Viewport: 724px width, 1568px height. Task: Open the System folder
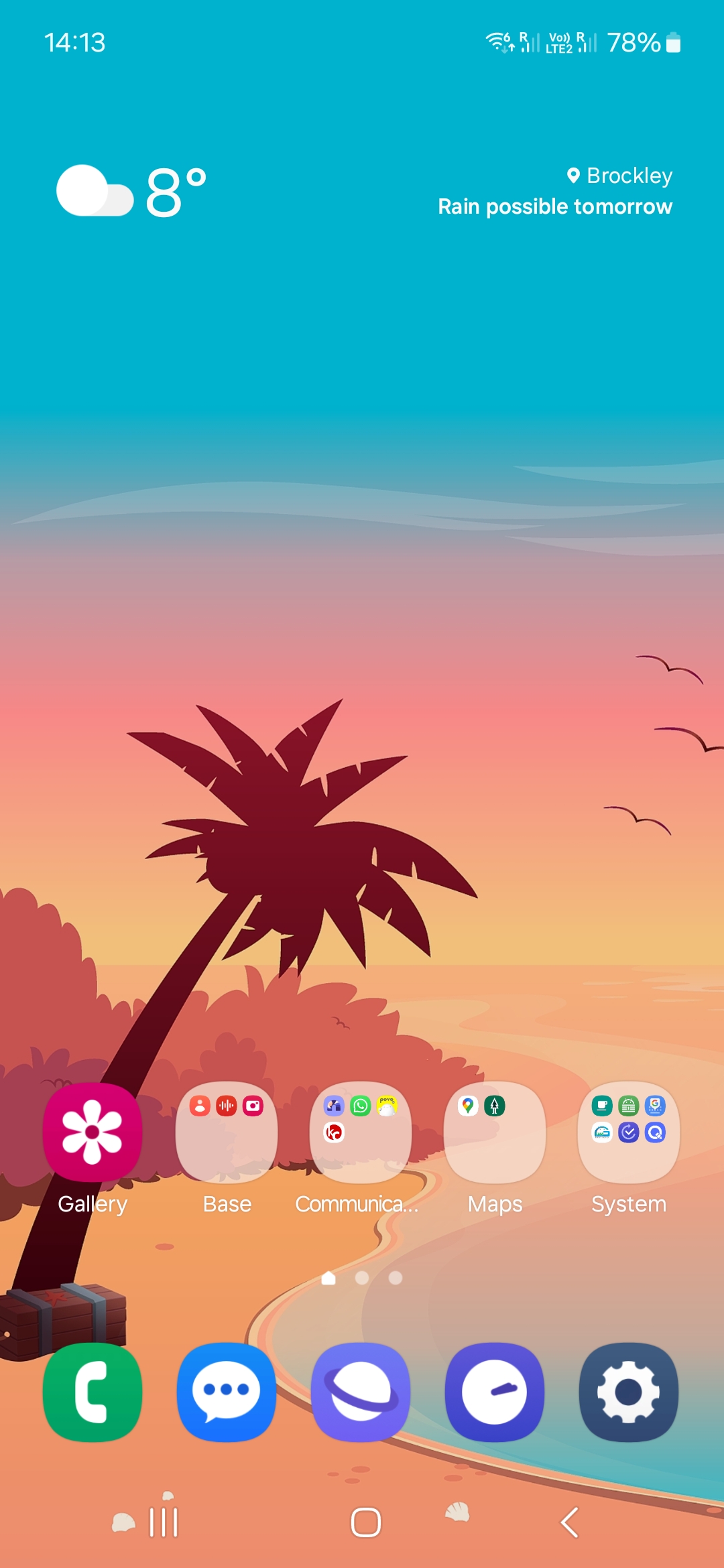coord(629,1132)
